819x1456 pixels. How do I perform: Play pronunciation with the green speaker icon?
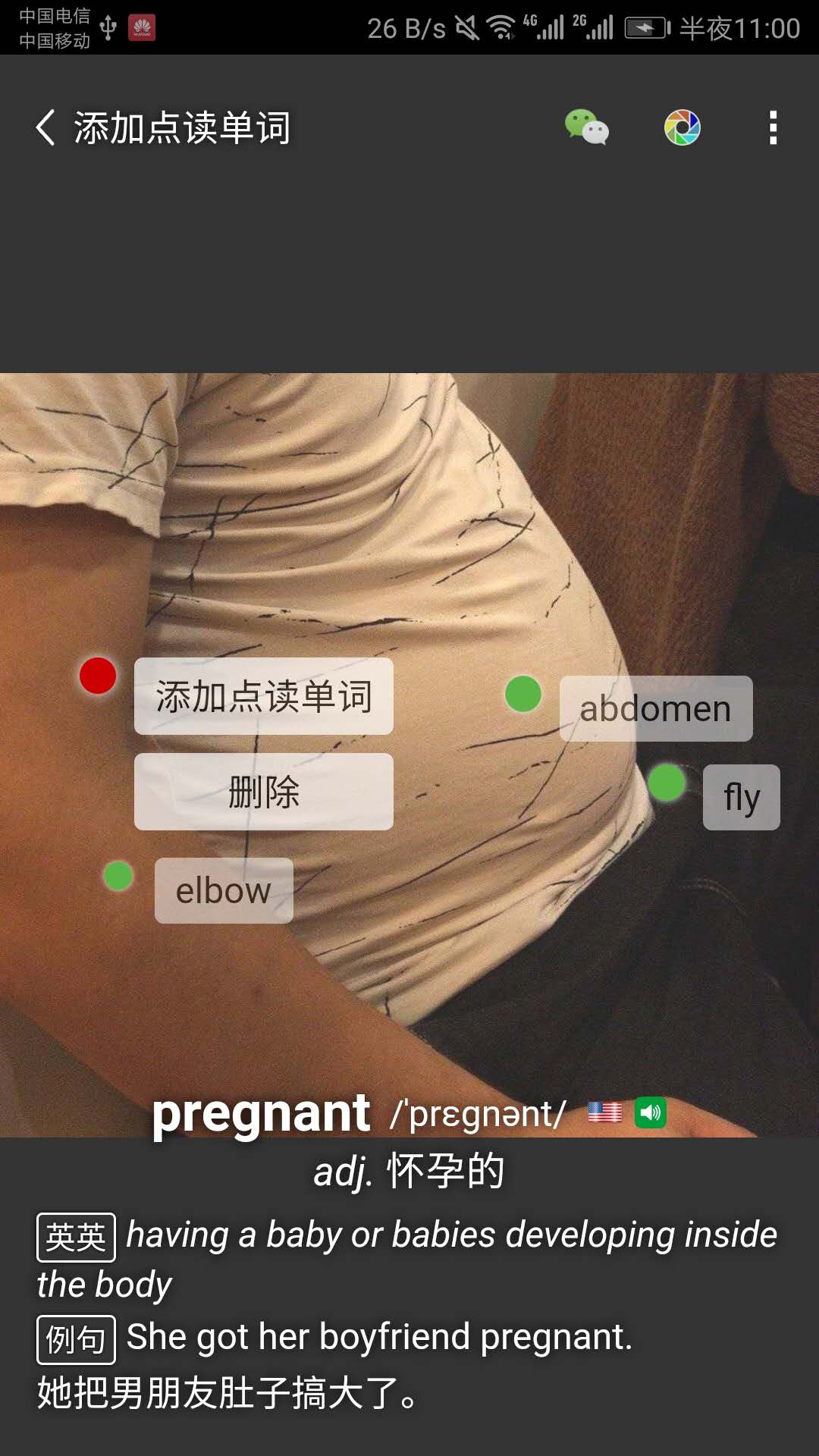pos(650,1112)
